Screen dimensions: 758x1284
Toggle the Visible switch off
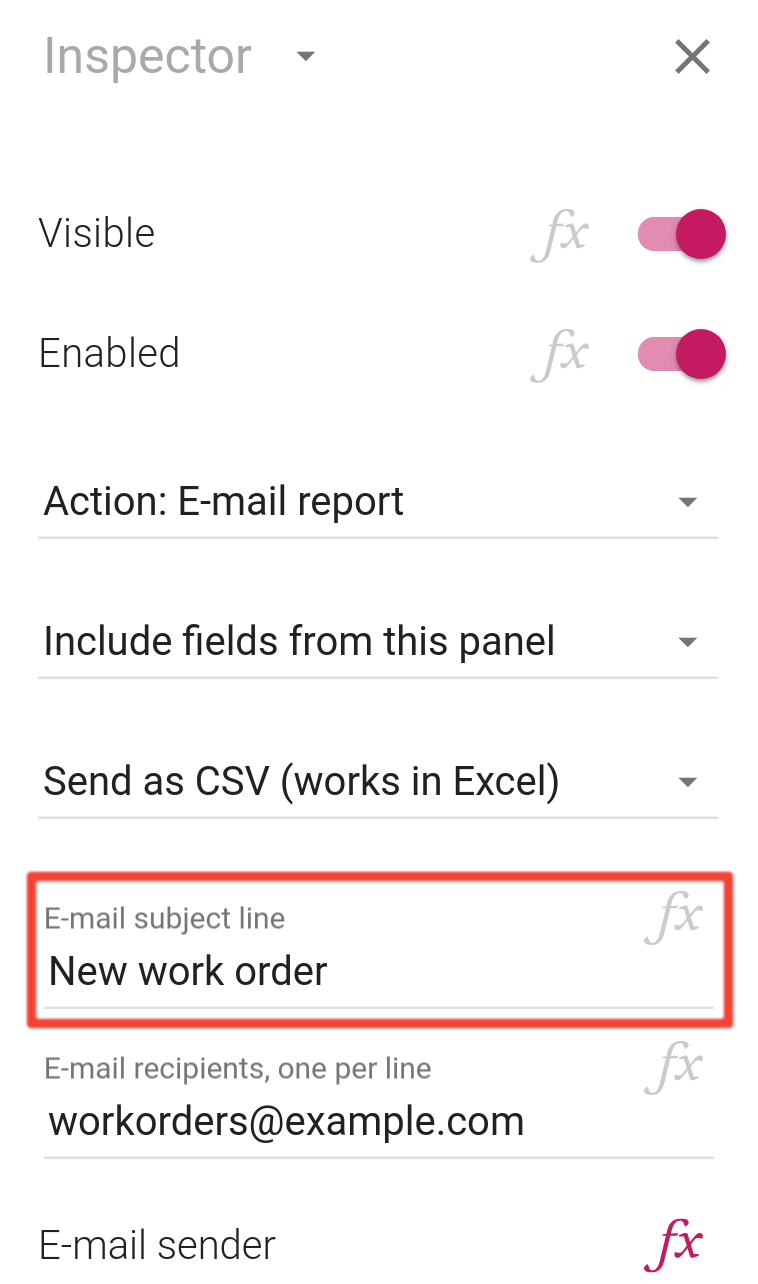coord(682,235)
